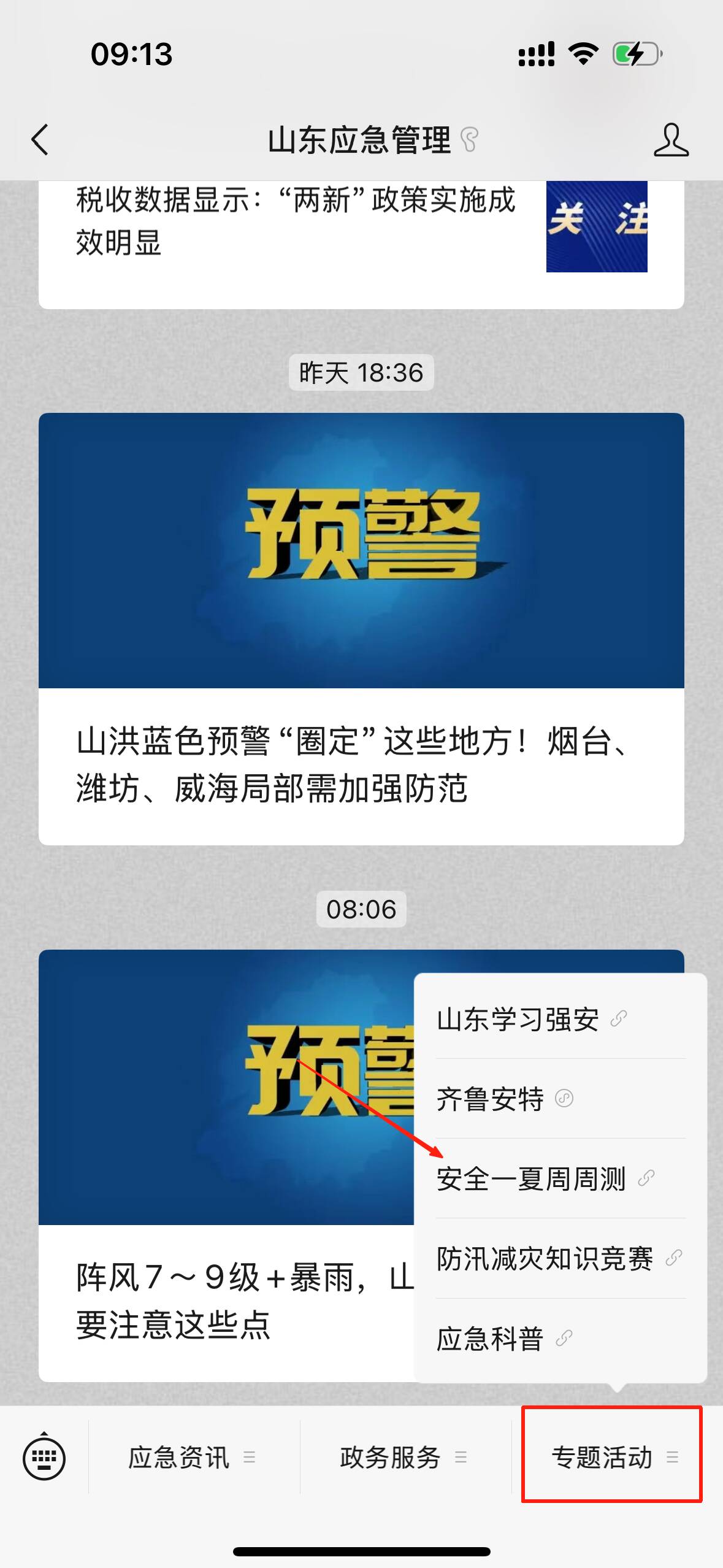Expand the 政务服务 bottom menu

point(403,1457)
